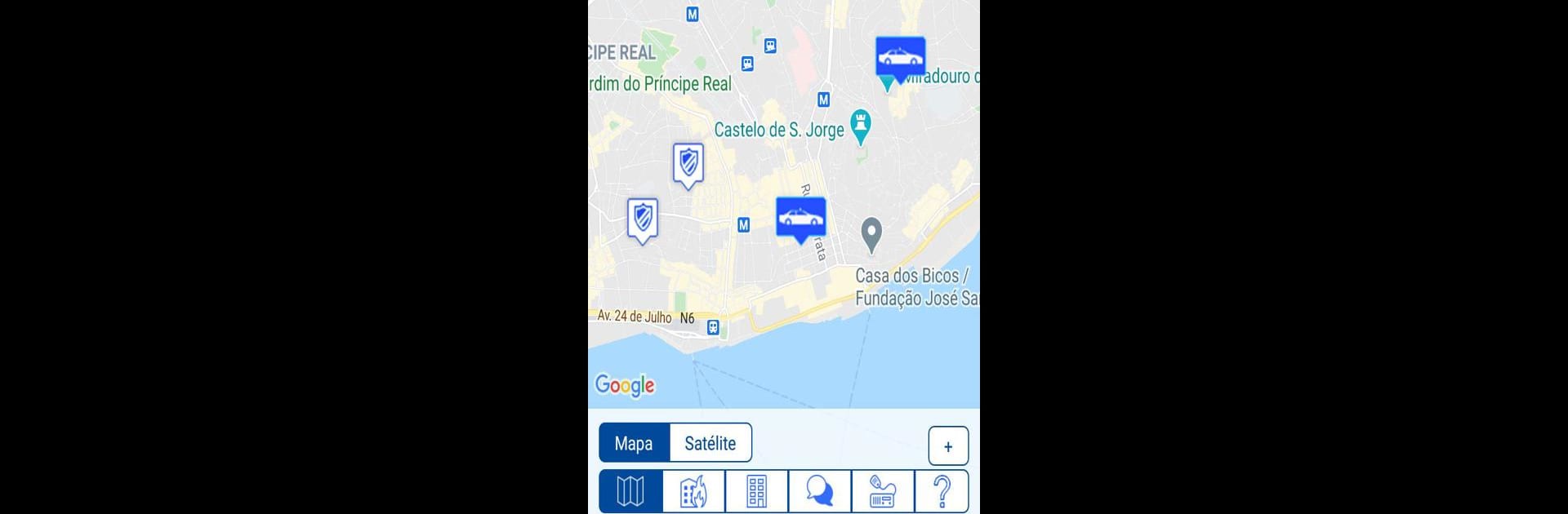Tap the shield marker above Av. 24 de Julho
Viewport: 1568px width, 514px height.
pyautogui.click(x=643, y=219)
